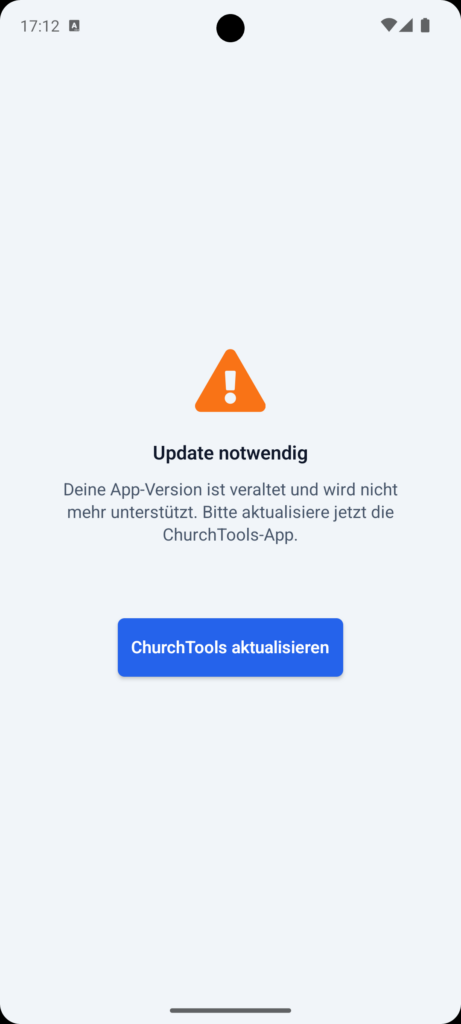Tap the ChurchTools aktualisieren button

(x=230, y=647)
